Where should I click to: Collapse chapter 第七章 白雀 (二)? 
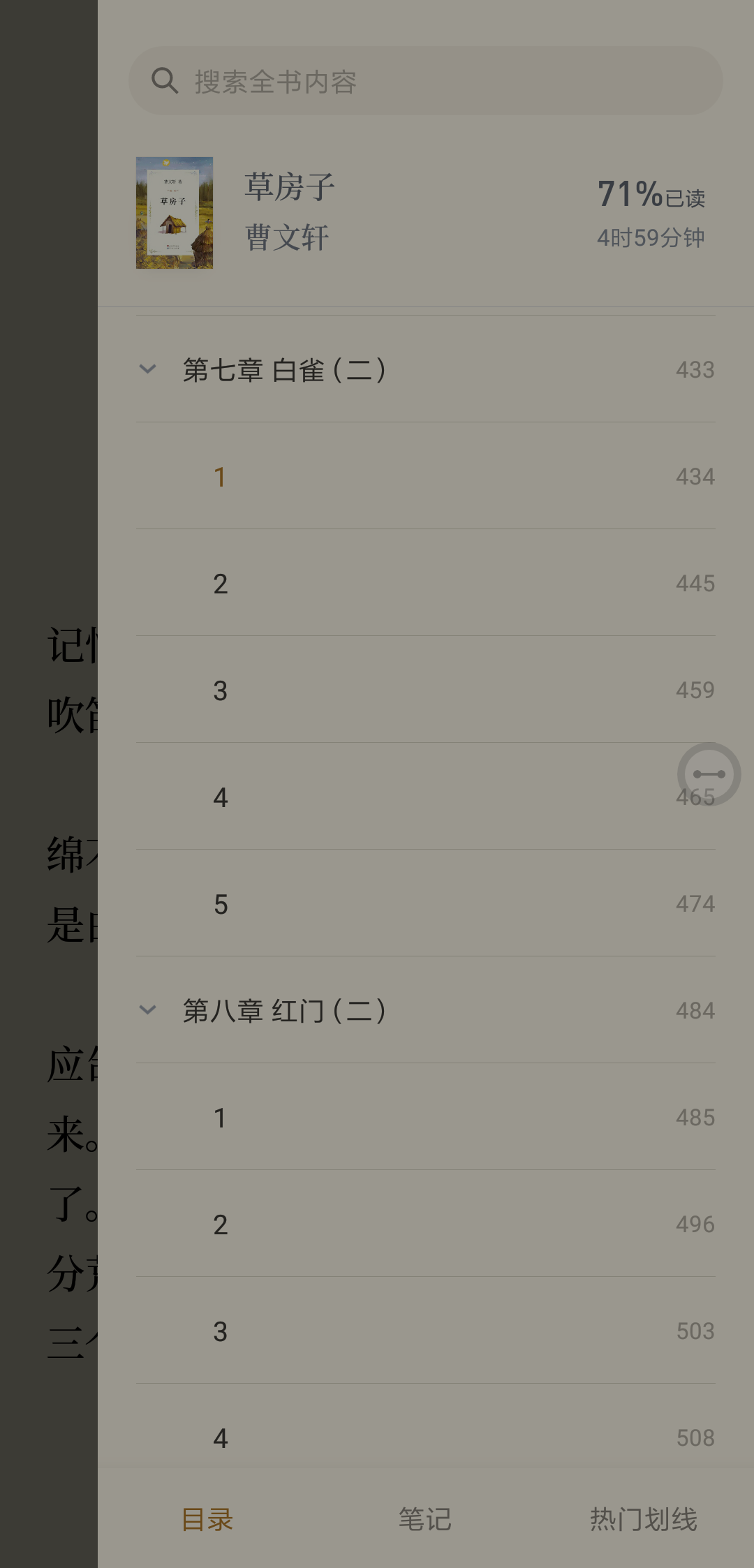147,369
